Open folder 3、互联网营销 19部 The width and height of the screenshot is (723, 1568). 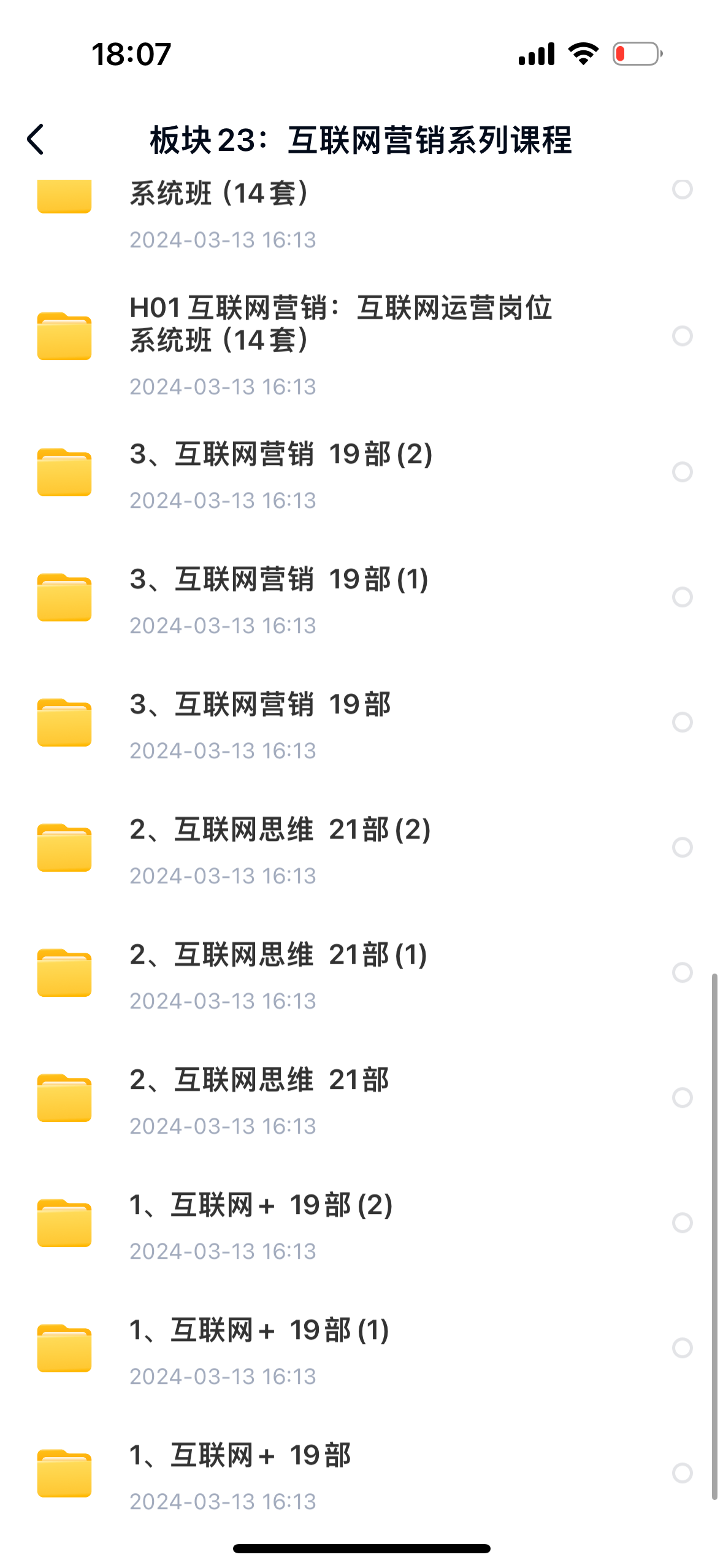[x=260, y=705]
